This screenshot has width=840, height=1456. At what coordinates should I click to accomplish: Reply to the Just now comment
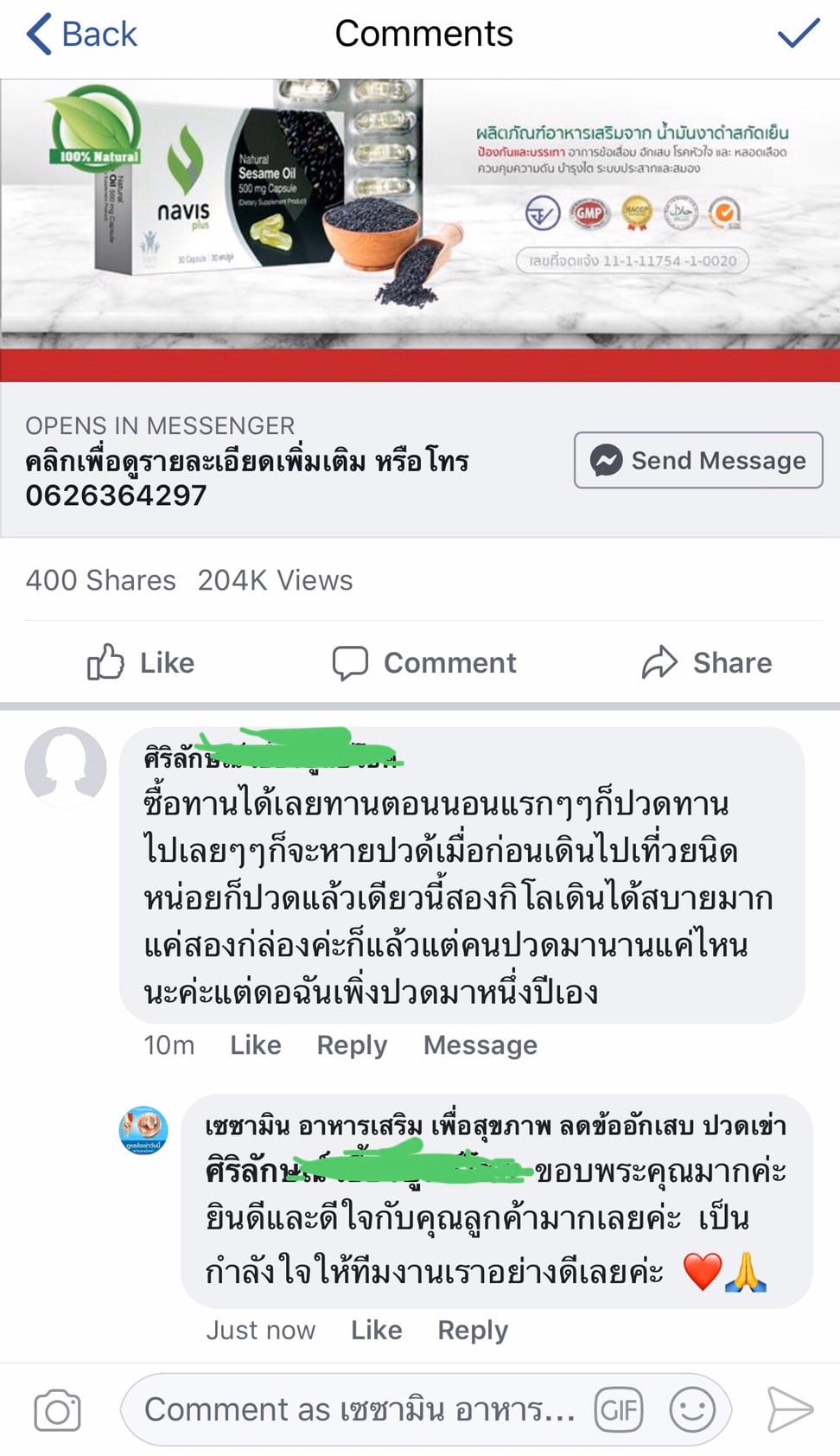coord(473,1330)
